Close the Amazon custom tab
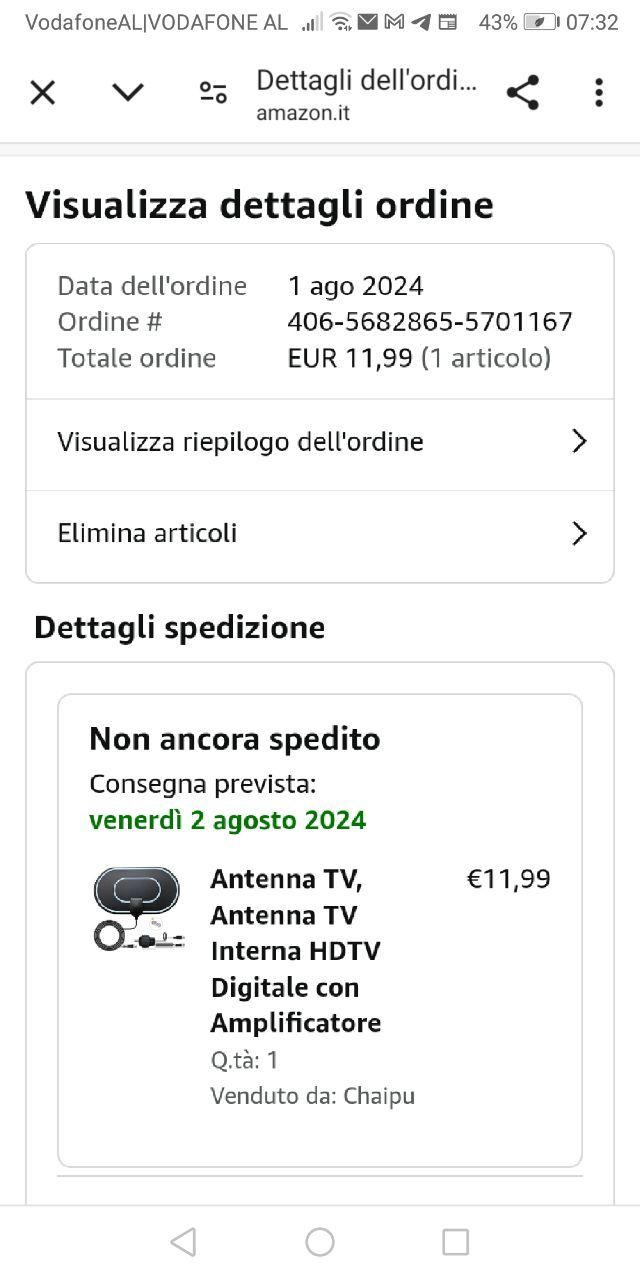Image resolution: width=640 pixels, height=1280 pixels. tap(42, 93)
